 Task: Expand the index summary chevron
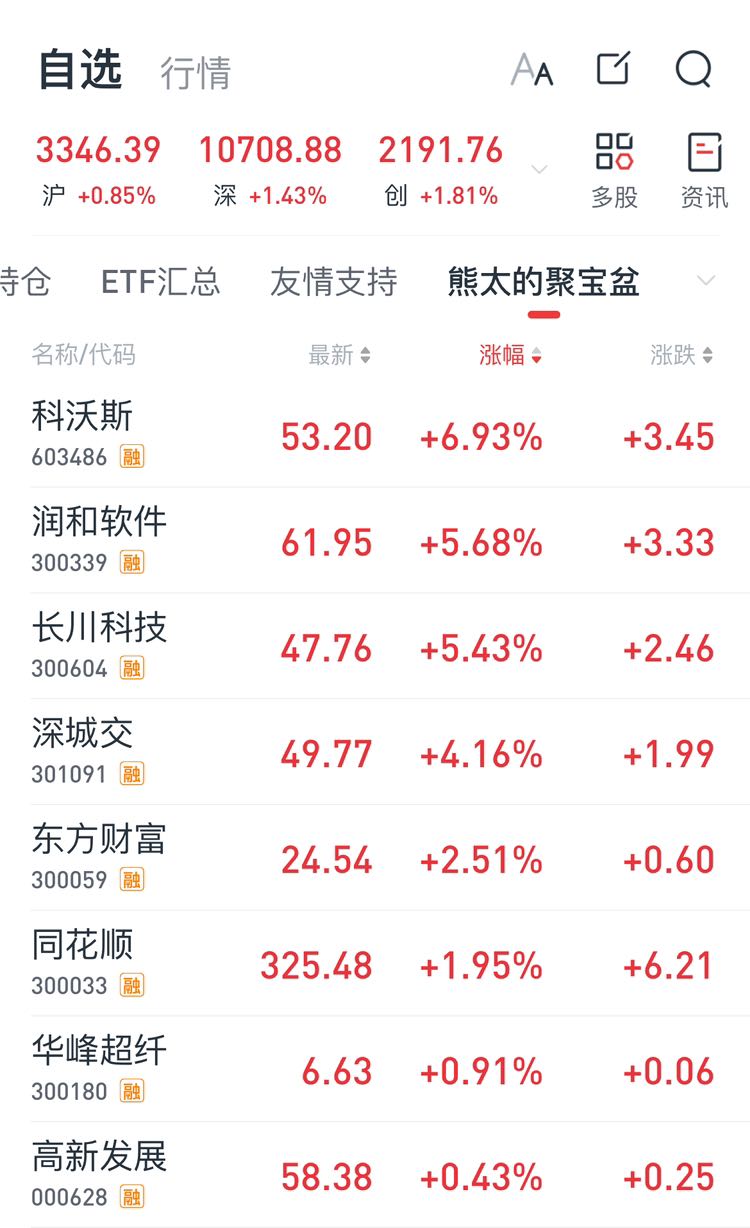pos(539,170)
